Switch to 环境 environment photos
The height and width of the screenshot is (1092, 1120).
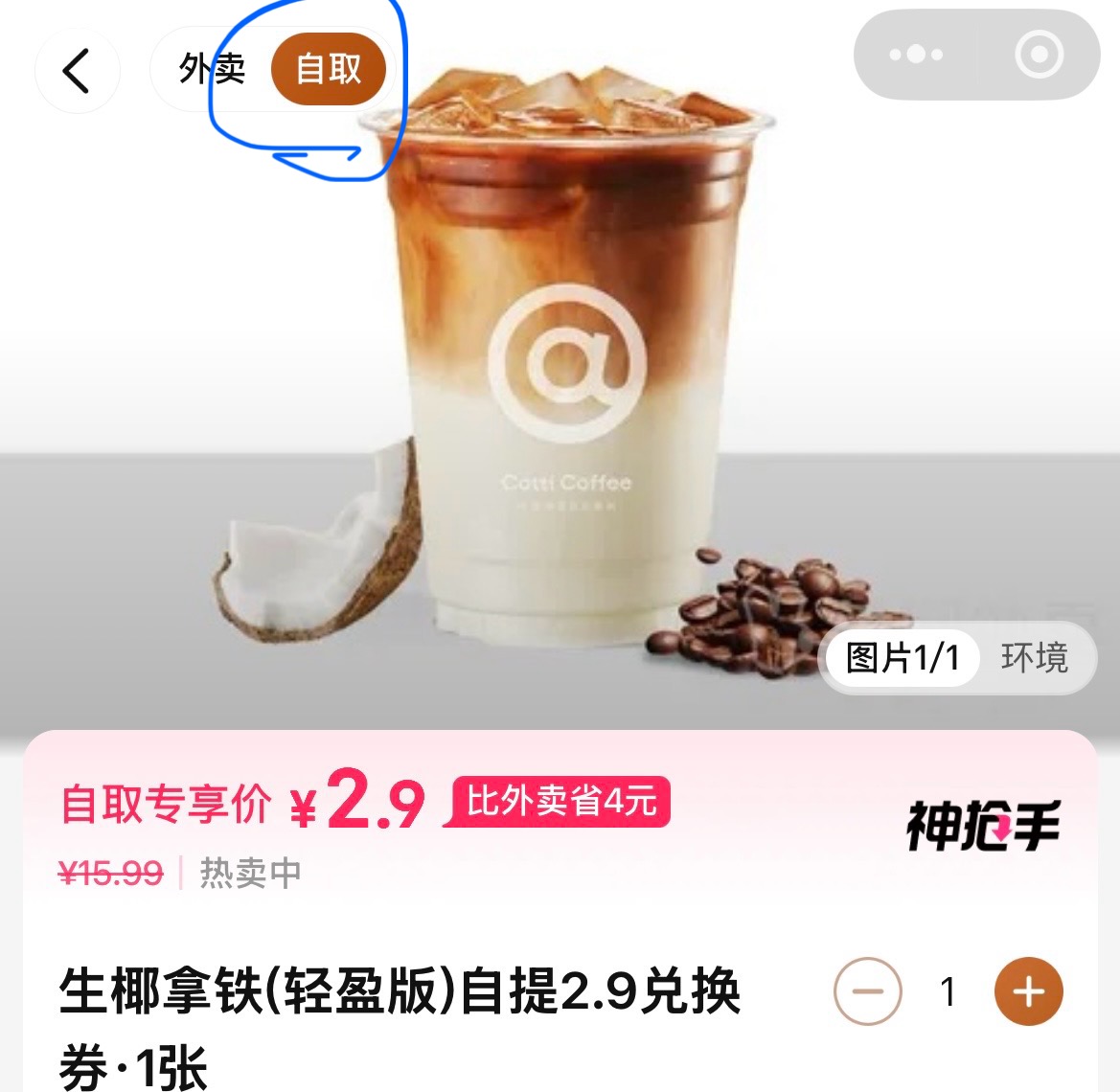(1034, 658)
